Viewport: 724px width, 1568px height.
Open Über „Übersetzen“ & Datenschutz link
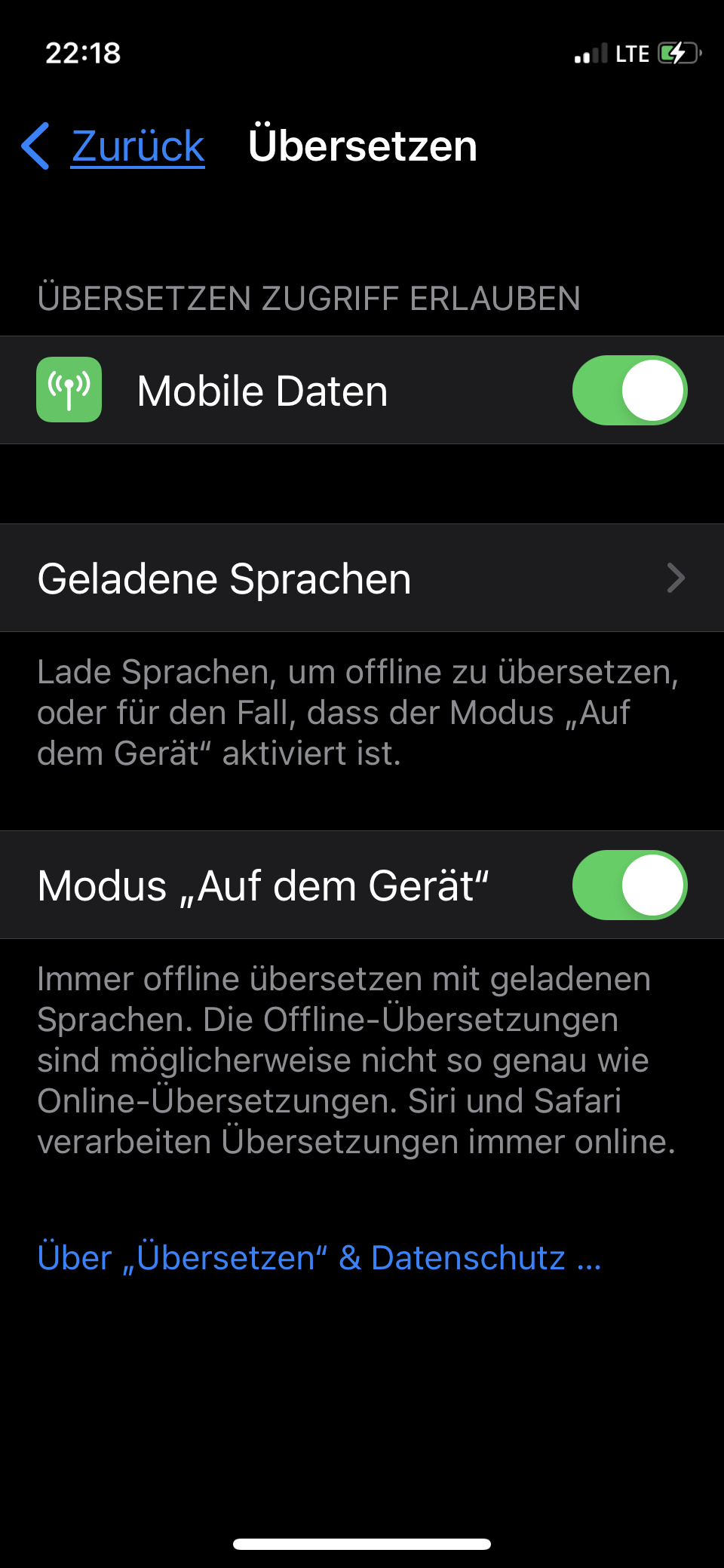319,1258
